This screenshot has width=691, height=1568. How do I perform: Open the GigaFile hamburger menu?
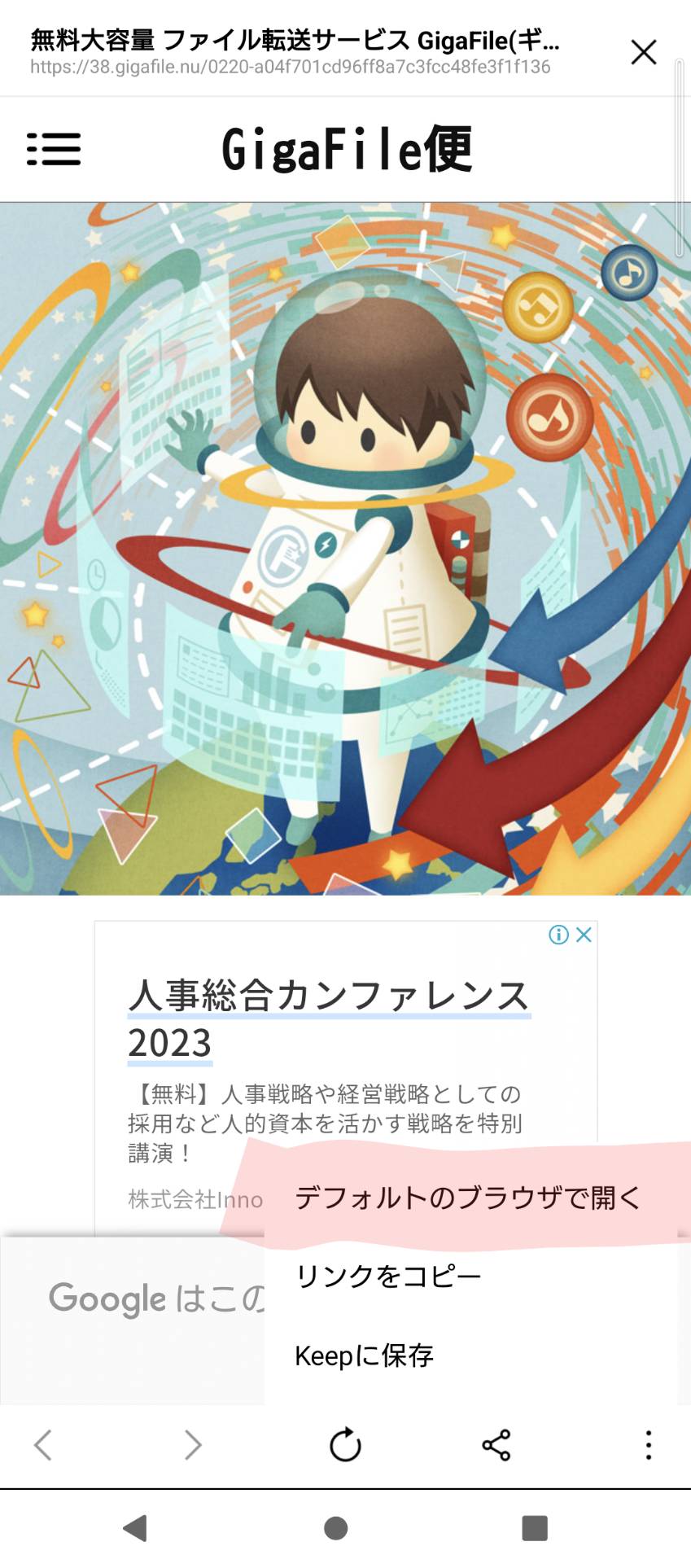[54, 149]
